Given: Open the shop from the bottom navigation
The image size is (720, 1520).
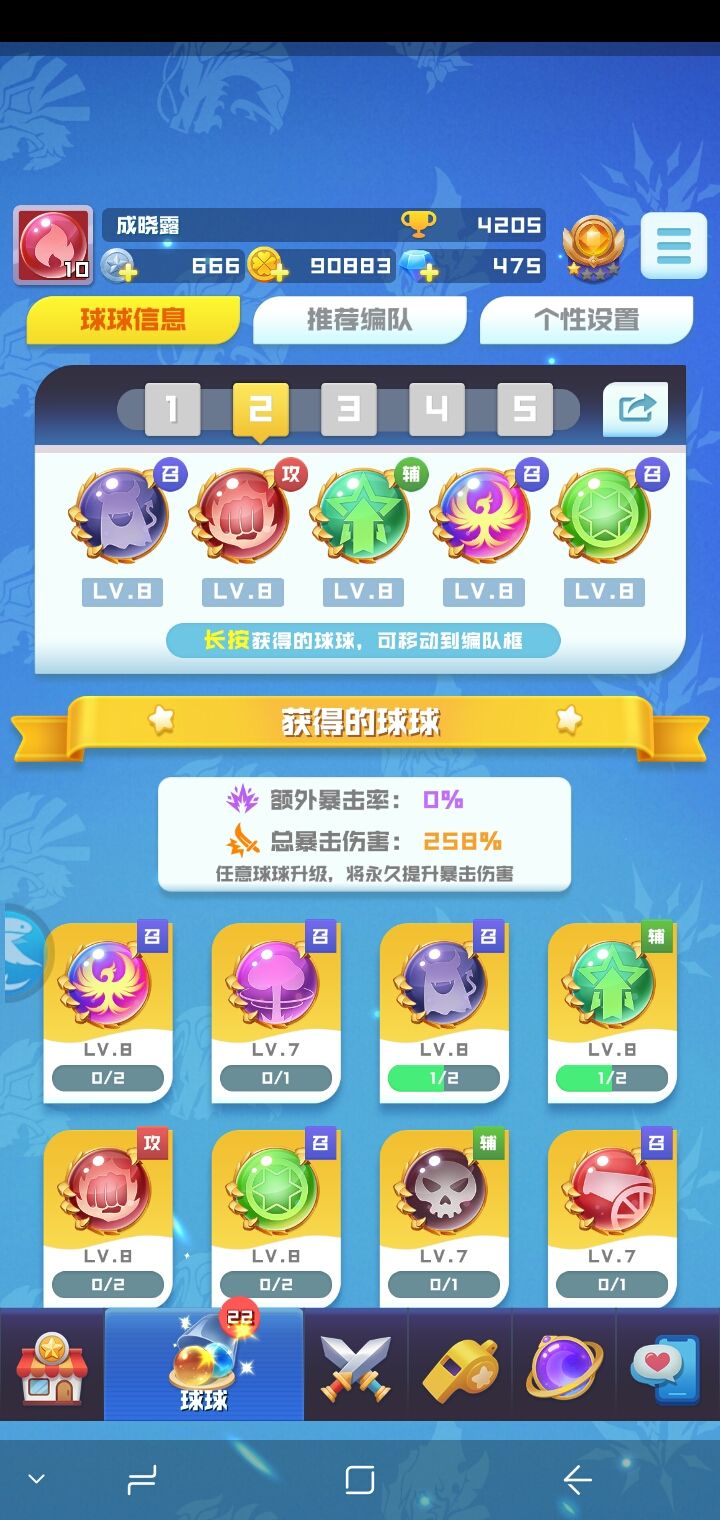Looking at the screenshot, I should click(x=52, y=1365).
